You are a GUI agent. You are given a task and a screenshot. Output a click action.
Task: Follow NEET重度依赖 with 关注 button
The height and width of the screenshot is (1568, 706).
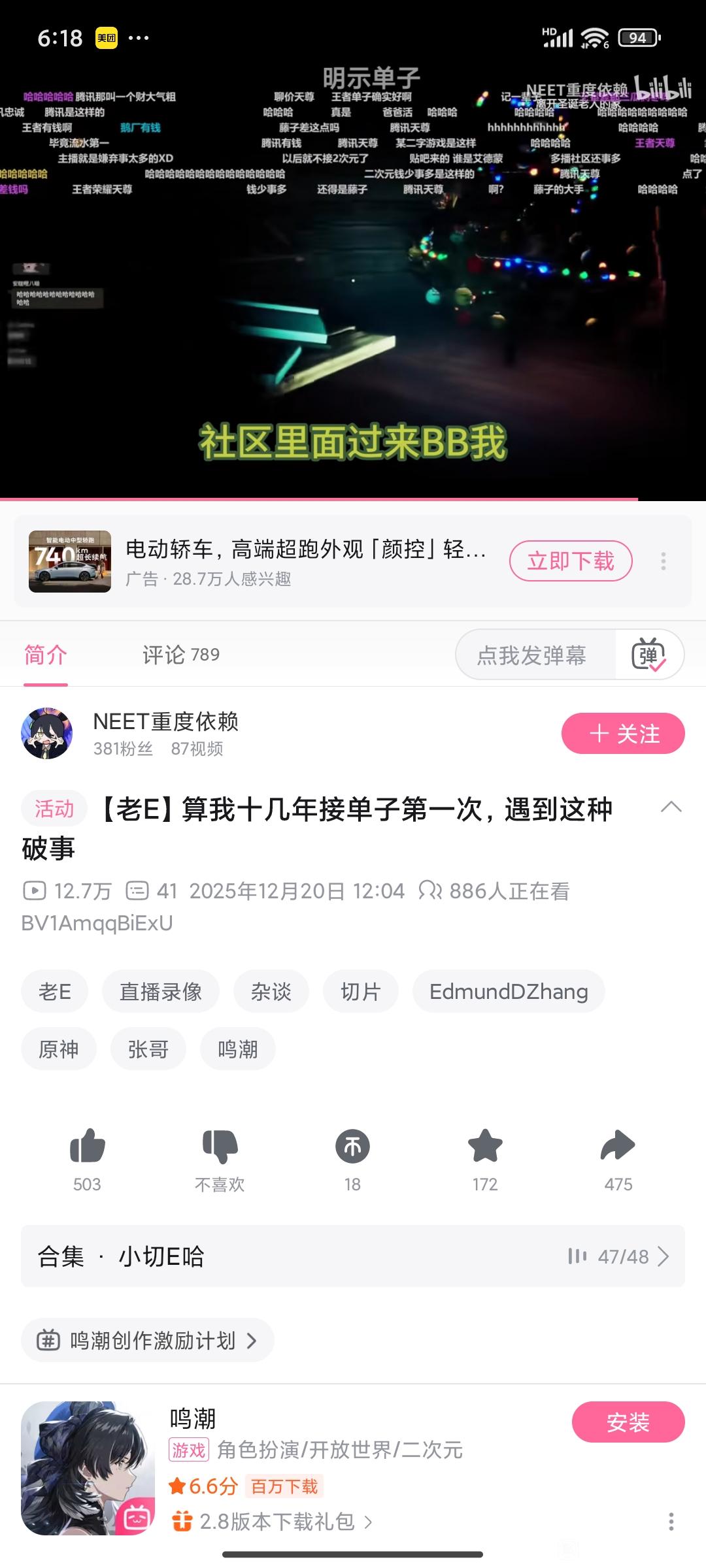pyautogui.click(x=623, y=734)
